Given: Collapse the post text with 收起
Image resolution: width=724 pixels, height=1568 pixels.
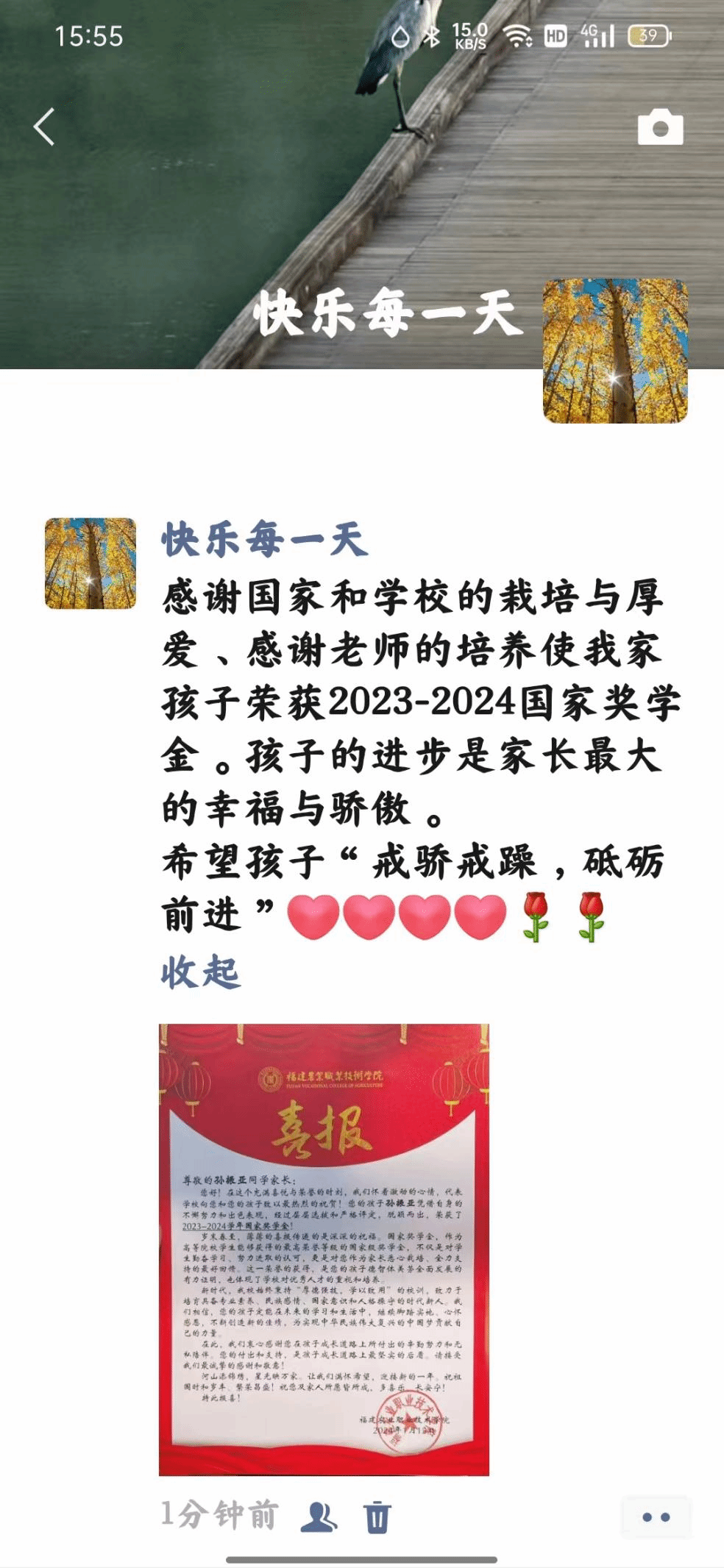Looking at the screenshot, I should [200, 972].
